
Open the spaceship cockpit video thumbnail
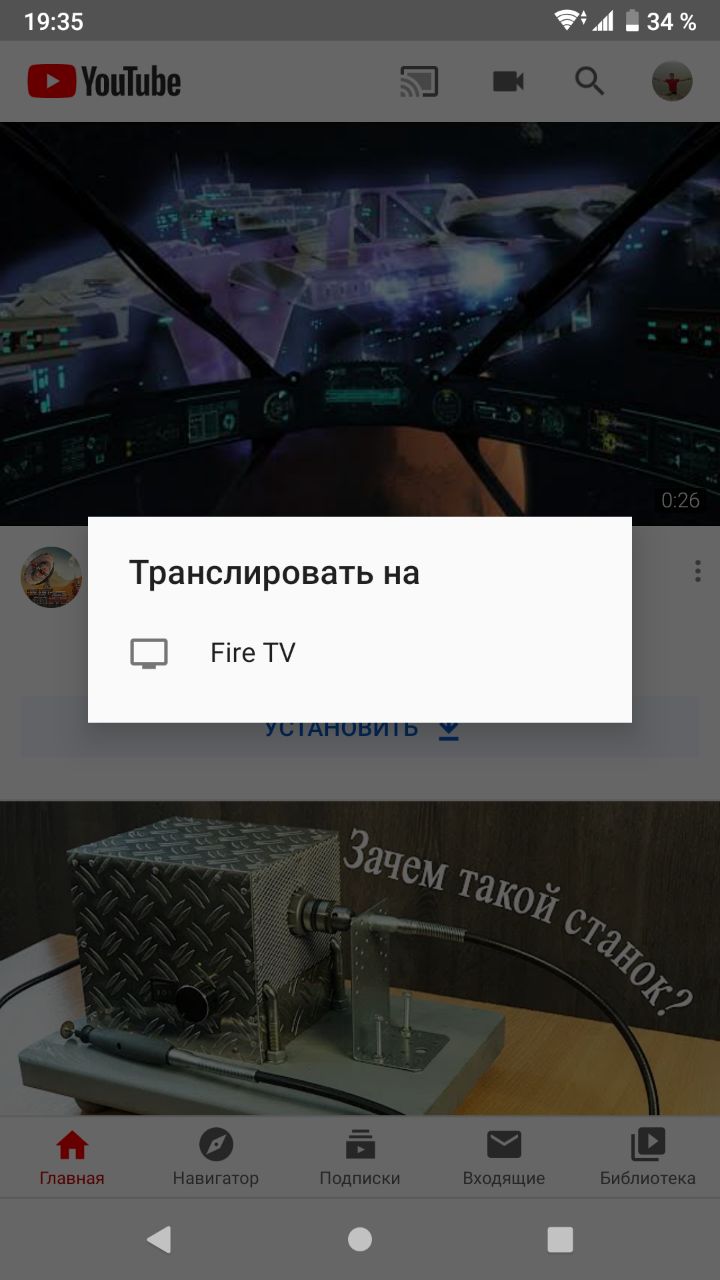point(360,320)
